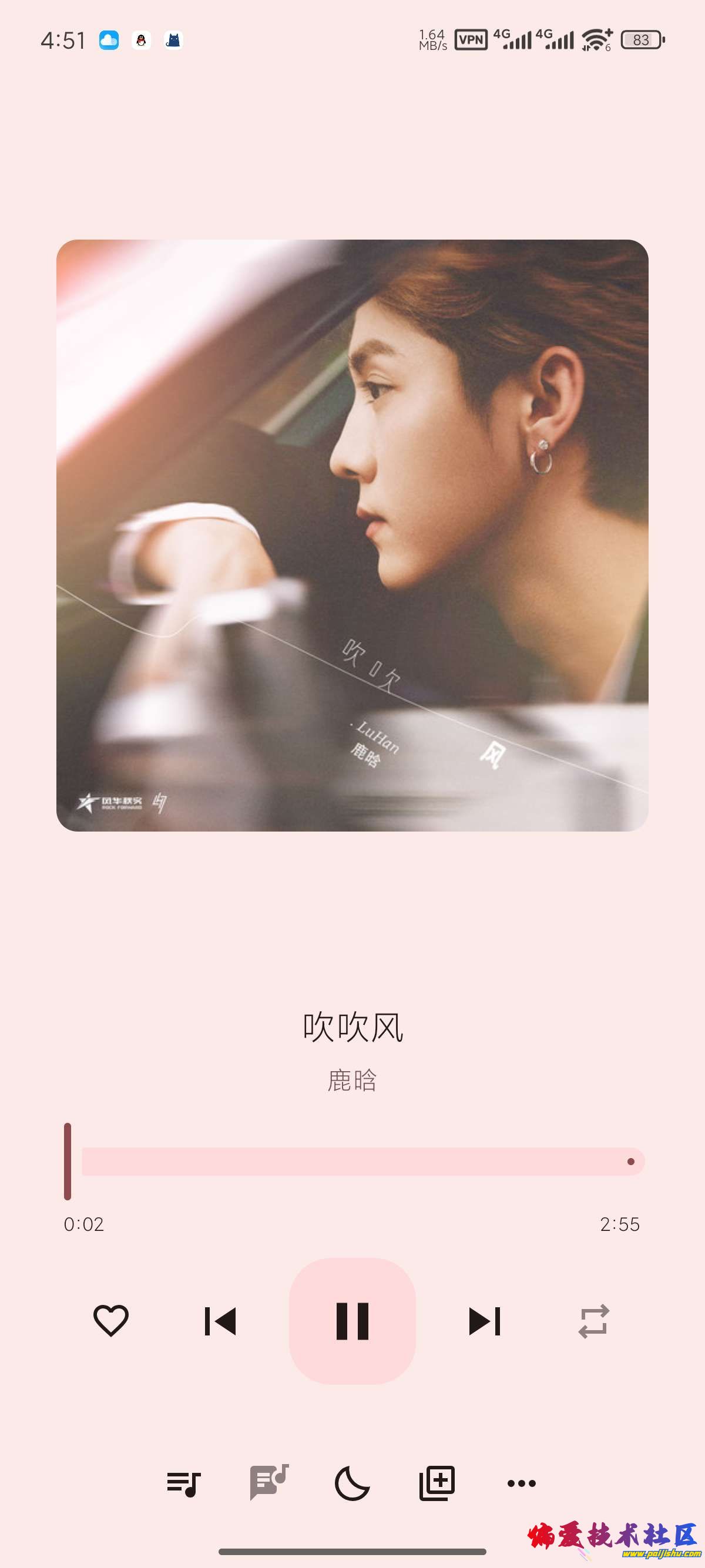This screenshot has width=705, height=1568.
Task: Open the sleep timer moon icon
Action: click(x=352, y=1483)
